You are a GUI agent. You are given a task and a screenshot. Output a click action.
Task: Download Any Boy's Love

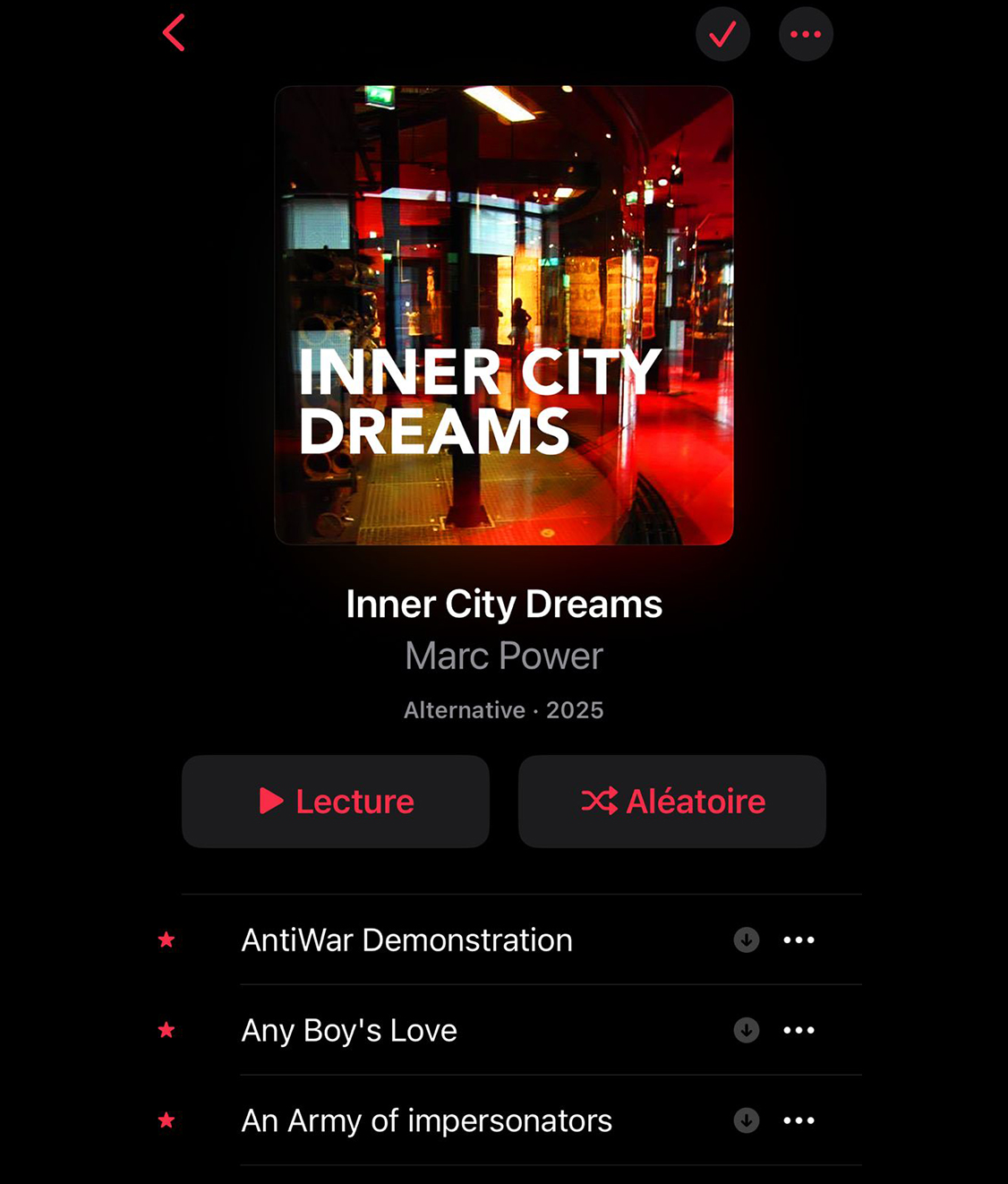747,1031
